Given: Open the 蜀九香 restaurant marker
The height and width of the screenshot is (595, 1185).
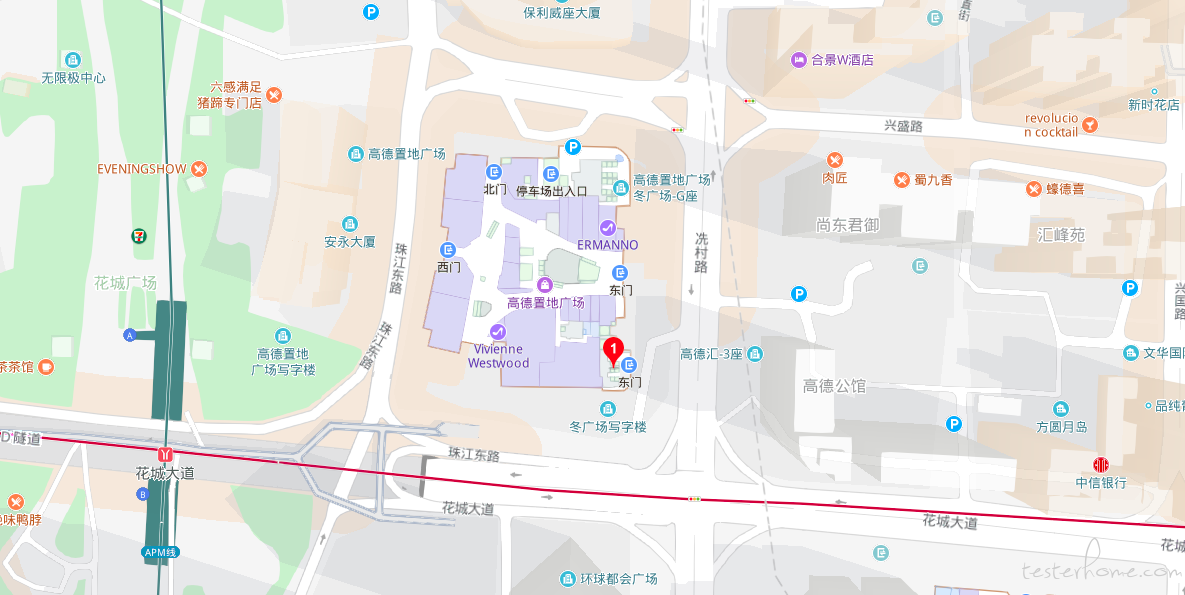Looking at the screenshot, I should point(902,180).
